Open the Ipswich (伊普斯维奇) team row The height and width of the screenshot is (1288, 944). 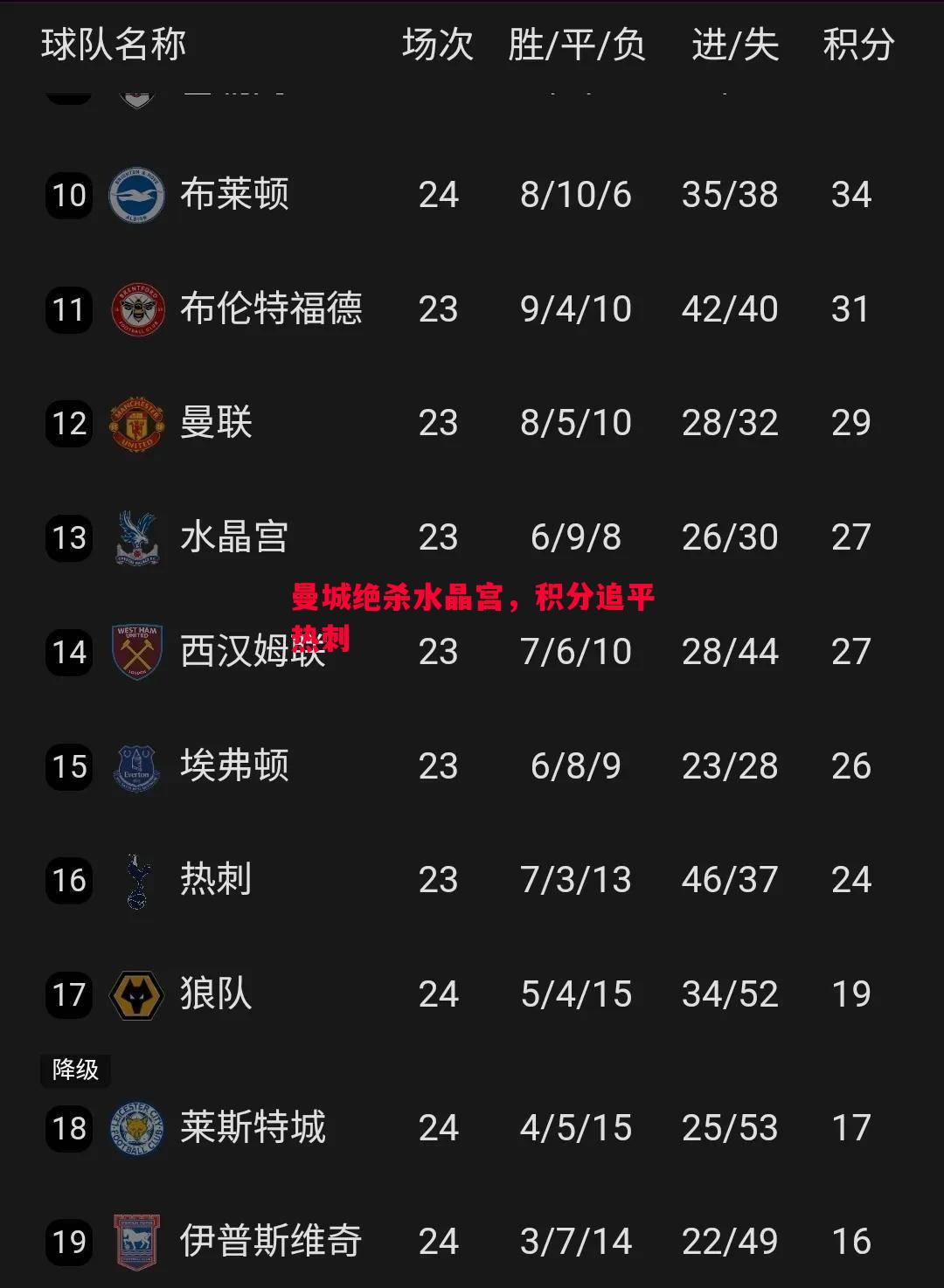coord(270,1241)
